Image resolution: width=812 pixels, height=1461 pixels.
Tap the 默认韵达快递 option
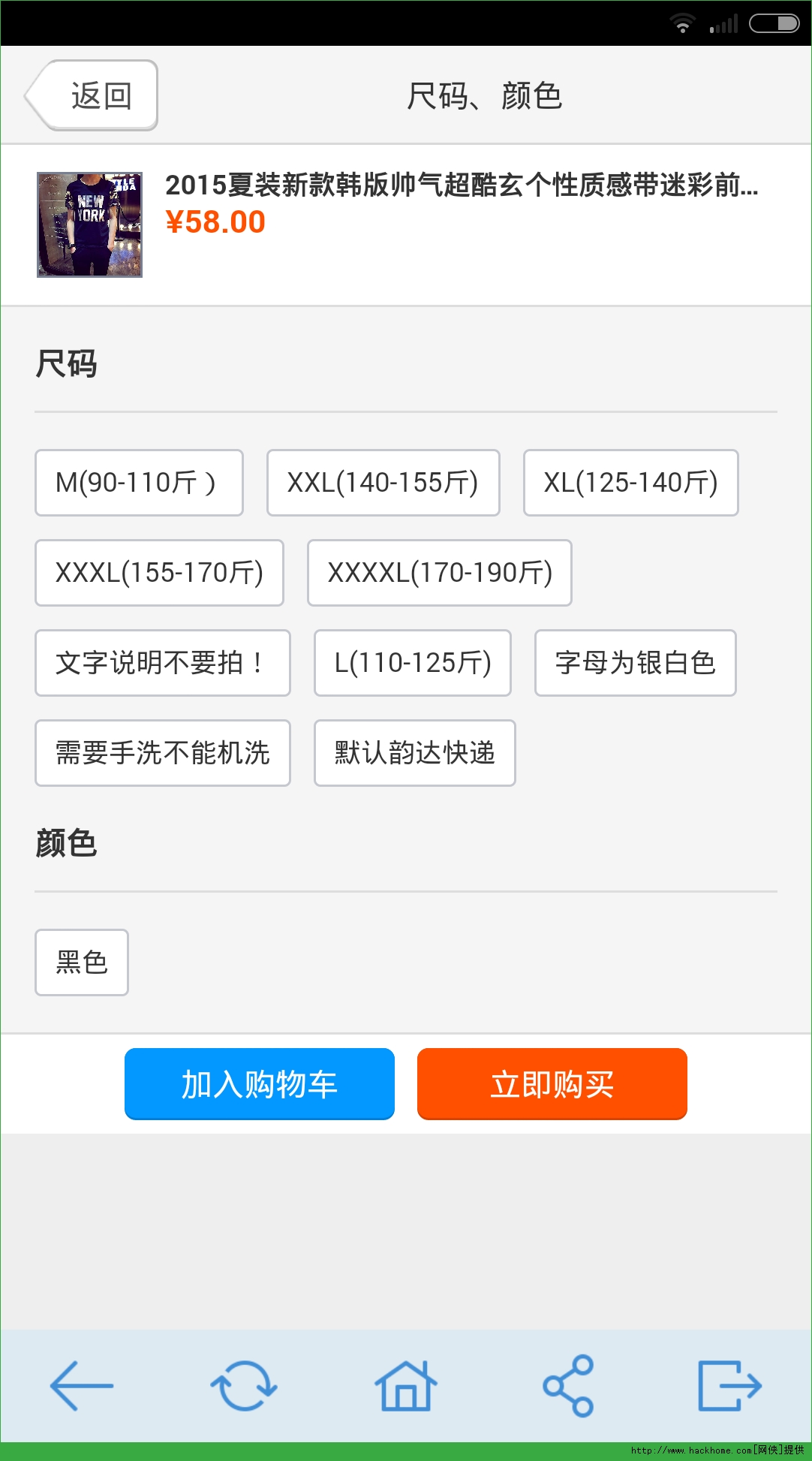[x=414, y=753]
